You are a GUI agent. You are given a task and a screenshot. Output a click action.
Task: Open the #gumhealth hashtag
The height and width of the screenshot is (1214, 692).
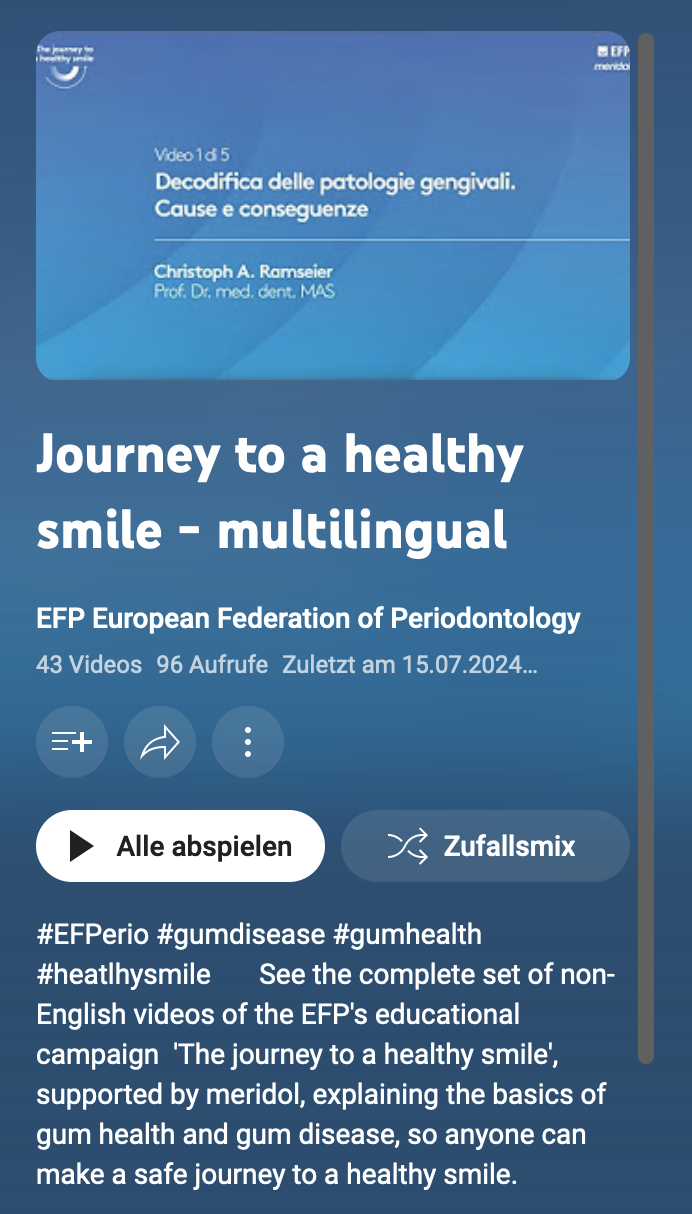[407, 935]
